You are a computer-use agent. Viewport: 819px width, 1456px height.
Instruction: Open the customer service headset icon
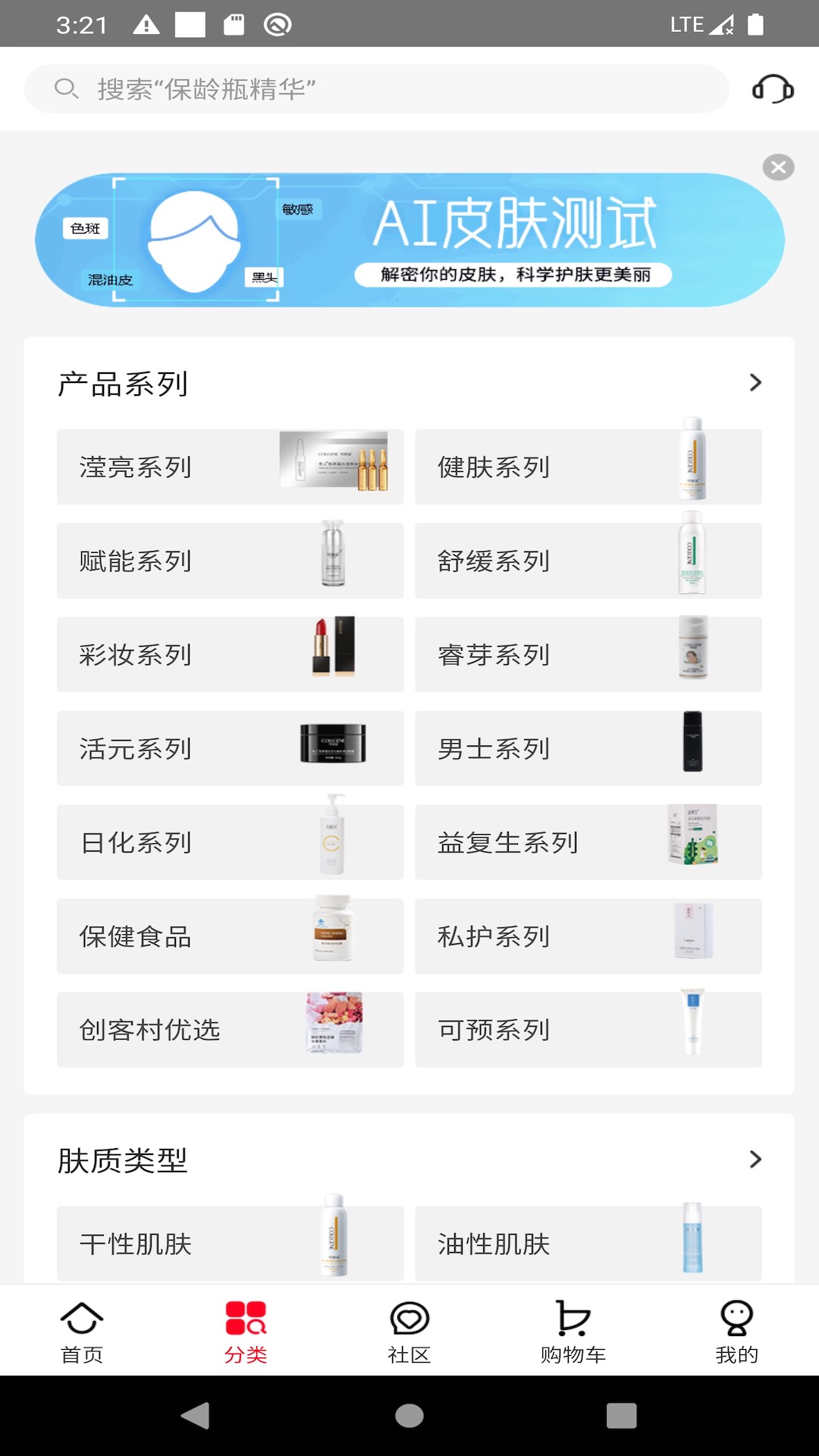[x=774, y=89]
